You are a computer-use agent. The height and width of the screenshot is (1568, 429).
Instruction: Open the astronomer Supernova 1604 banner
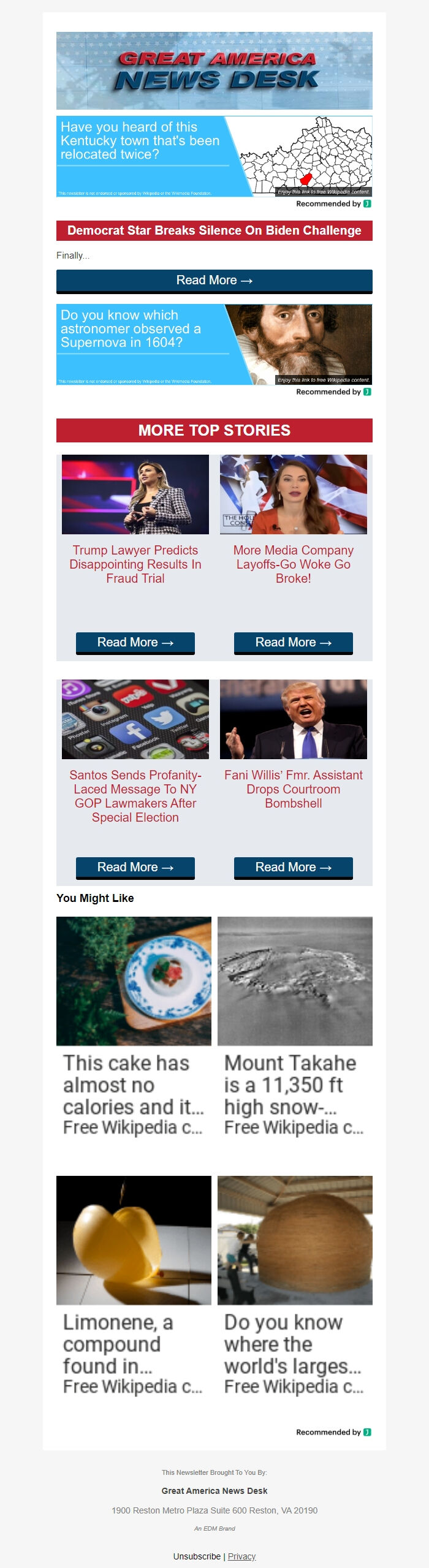click(214, 344)
